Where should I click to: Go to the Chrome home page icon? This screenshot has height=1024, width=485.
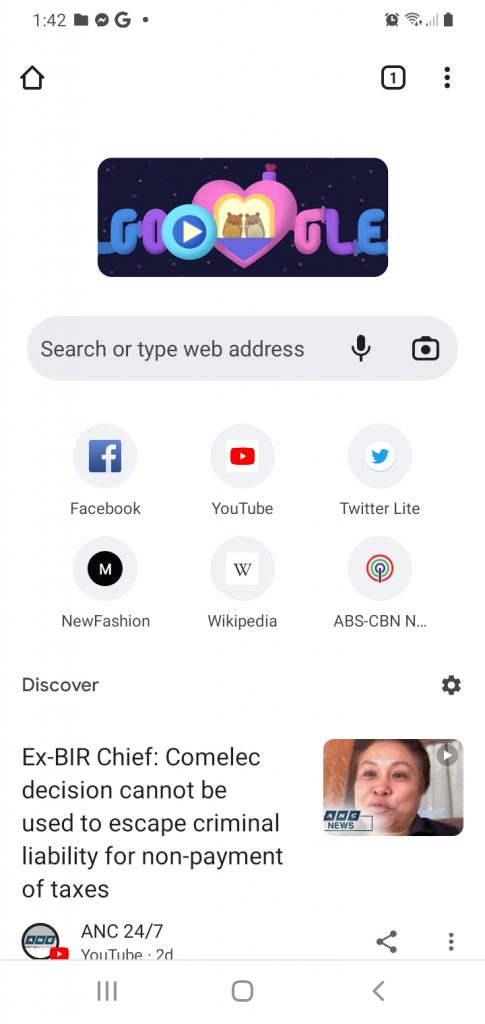point(32,78)
